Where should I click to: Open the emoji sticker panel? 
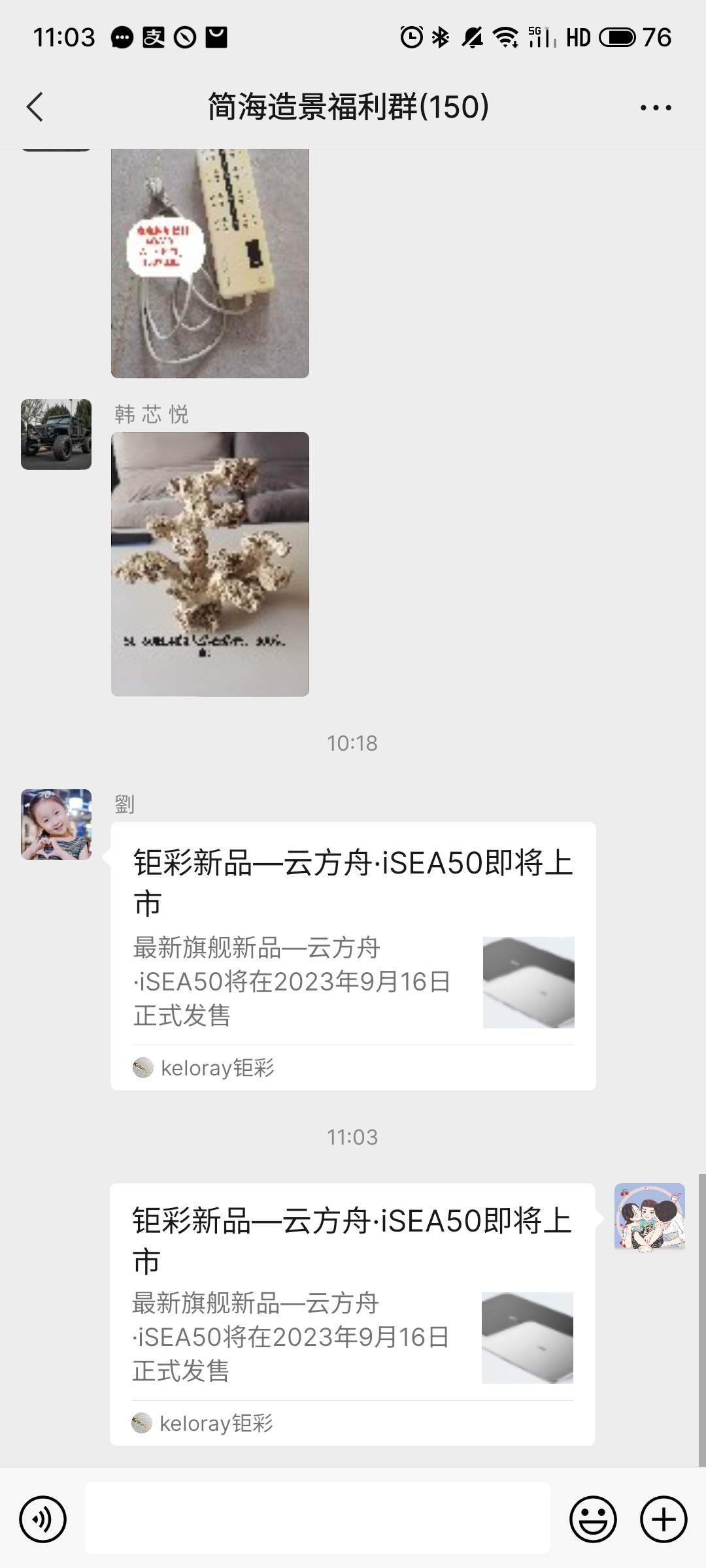click(593, 1519)
